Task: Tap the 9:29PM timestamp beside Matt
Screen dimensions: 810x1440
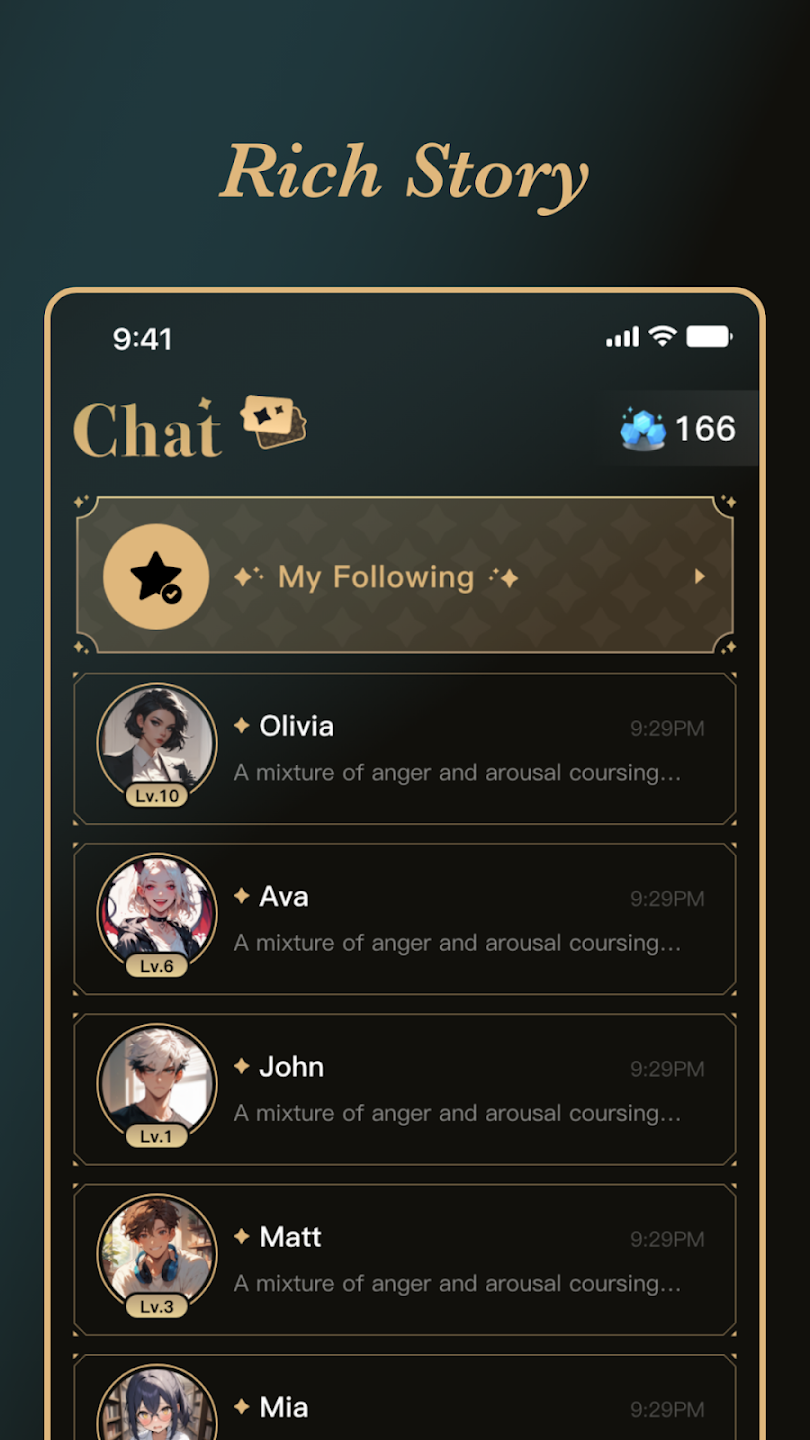Action: click(x=667, y=1239)
